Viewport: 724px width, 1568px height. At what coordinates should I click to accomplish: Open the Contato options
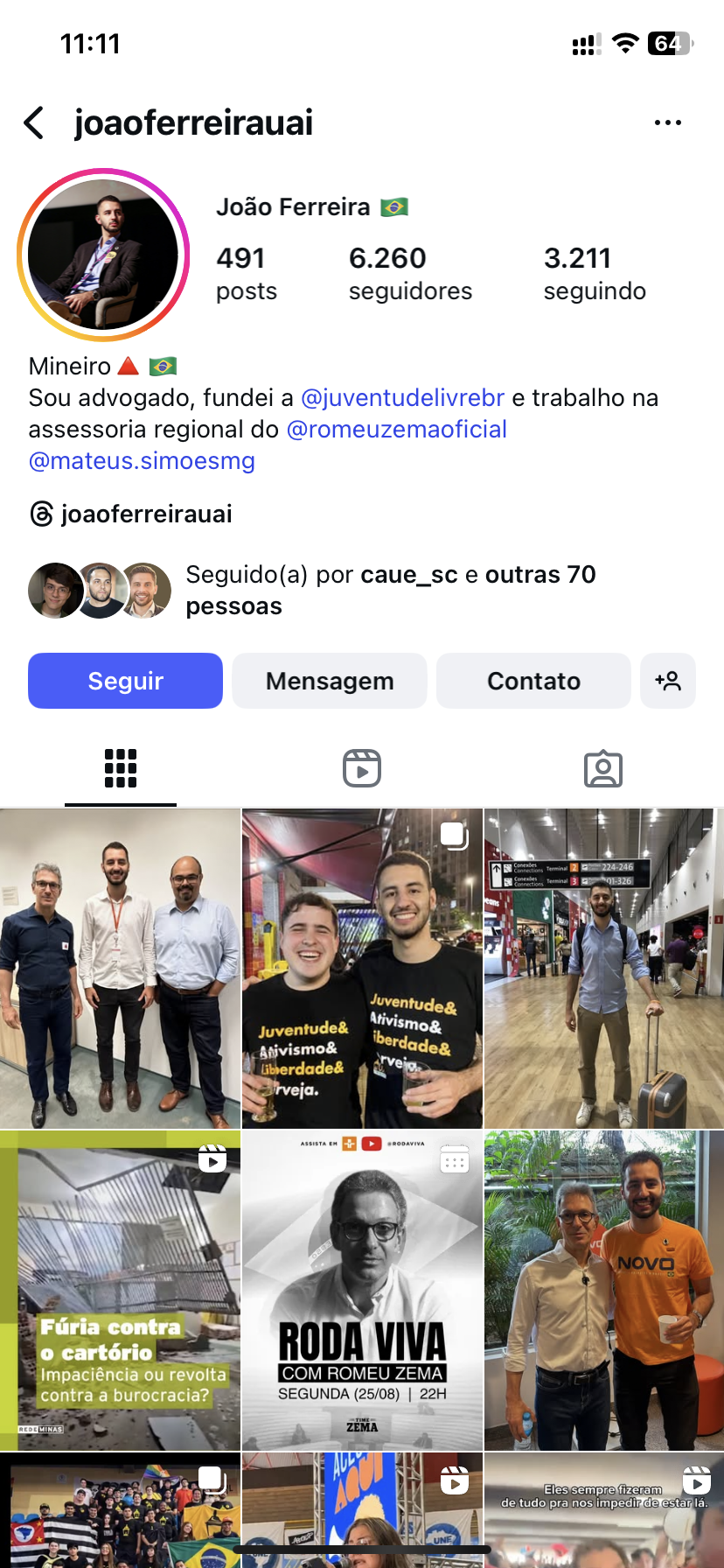pyautogui.click(x=533, y=681)
